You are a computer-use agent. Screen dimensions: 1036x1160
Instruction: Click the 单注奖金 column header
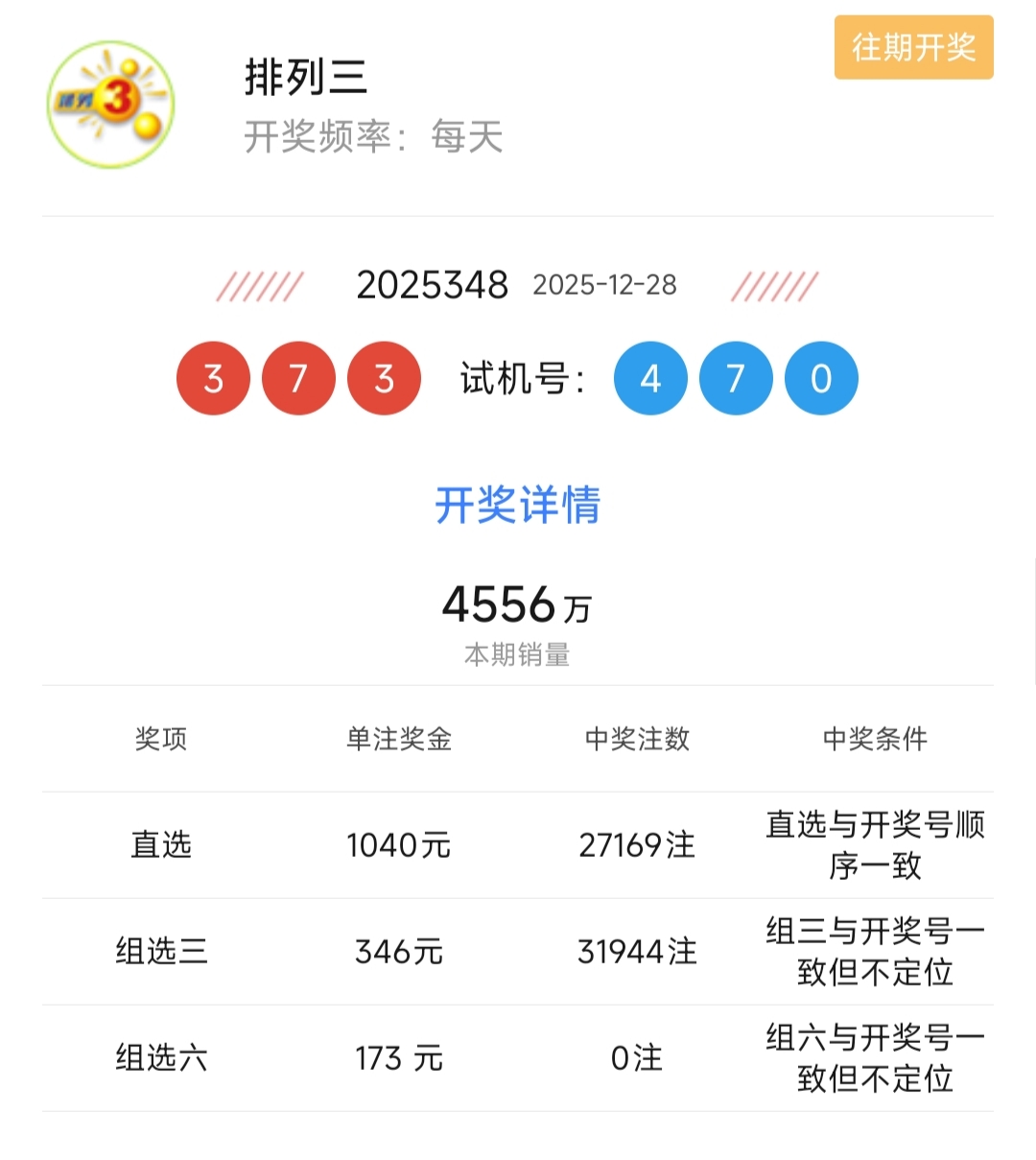click(x=400, y=739)
